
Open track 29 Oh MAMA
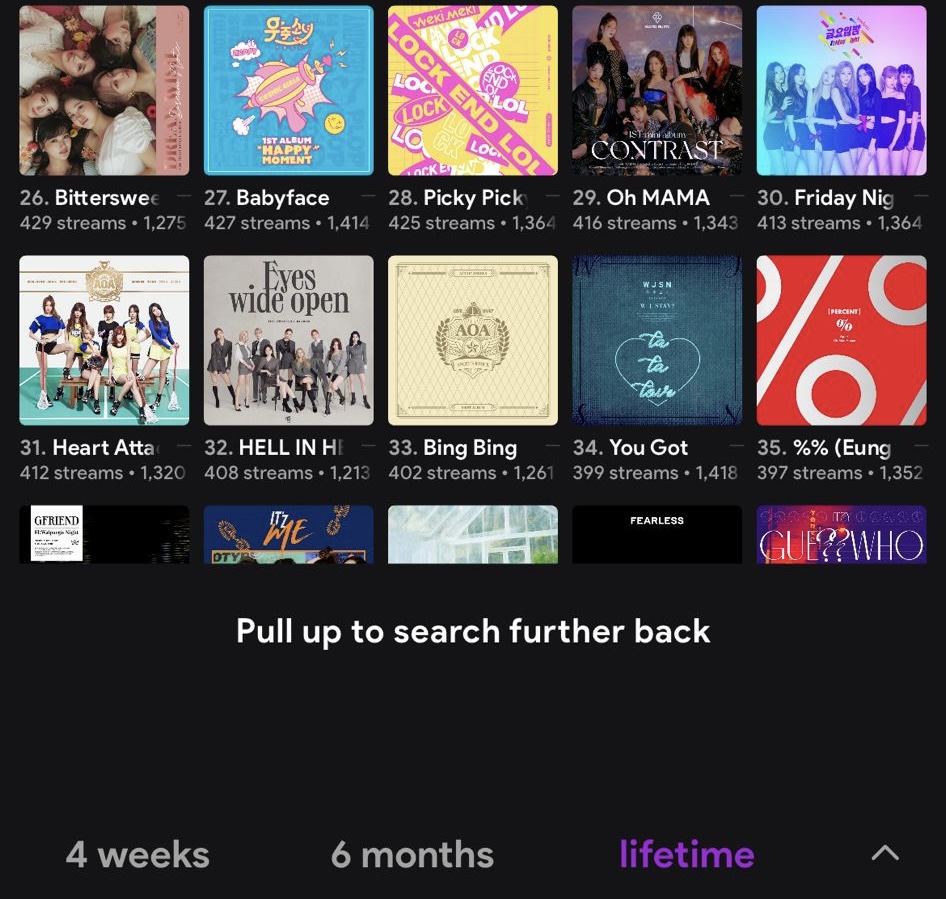(x=657, y=91)
